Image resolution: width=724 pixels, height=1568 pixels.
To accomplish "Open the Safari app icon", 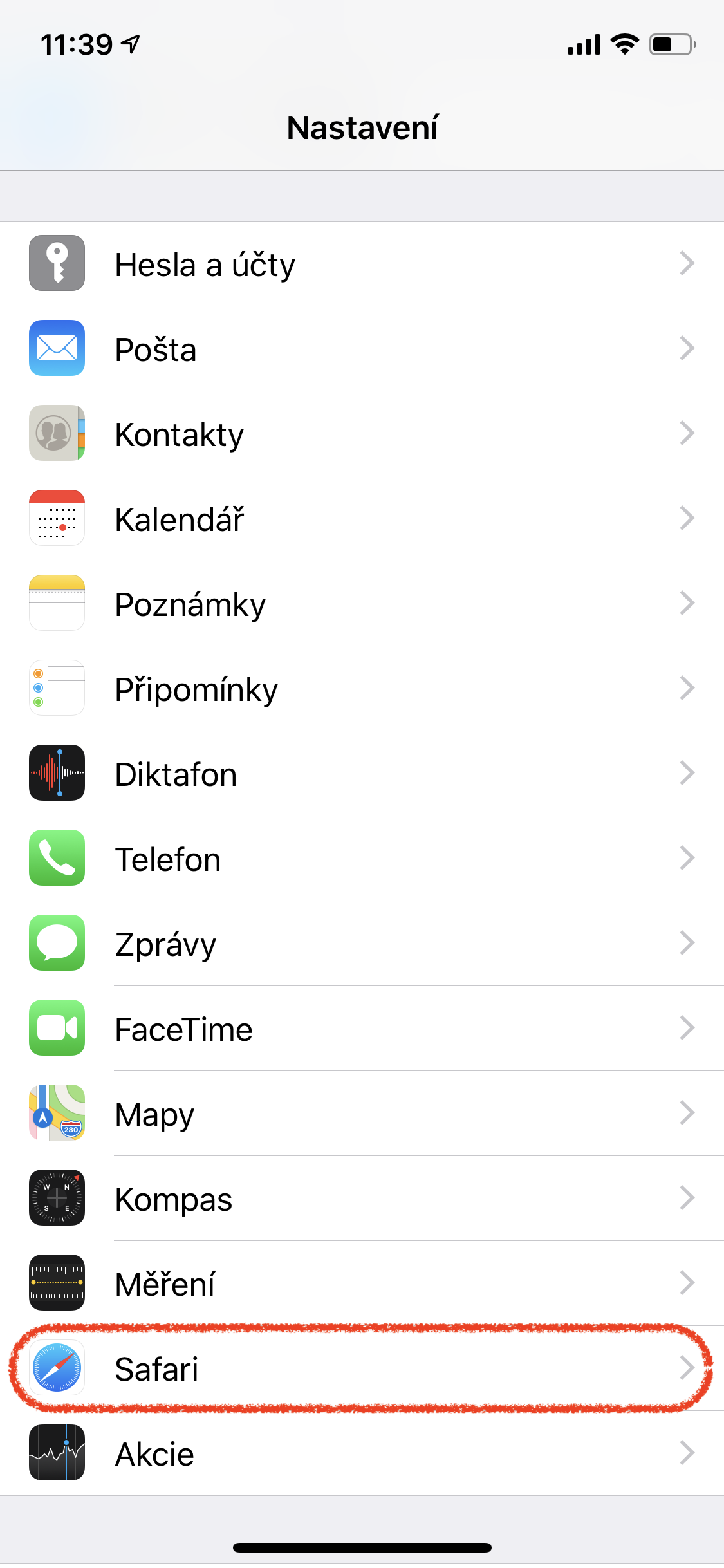I will 57,1370.
